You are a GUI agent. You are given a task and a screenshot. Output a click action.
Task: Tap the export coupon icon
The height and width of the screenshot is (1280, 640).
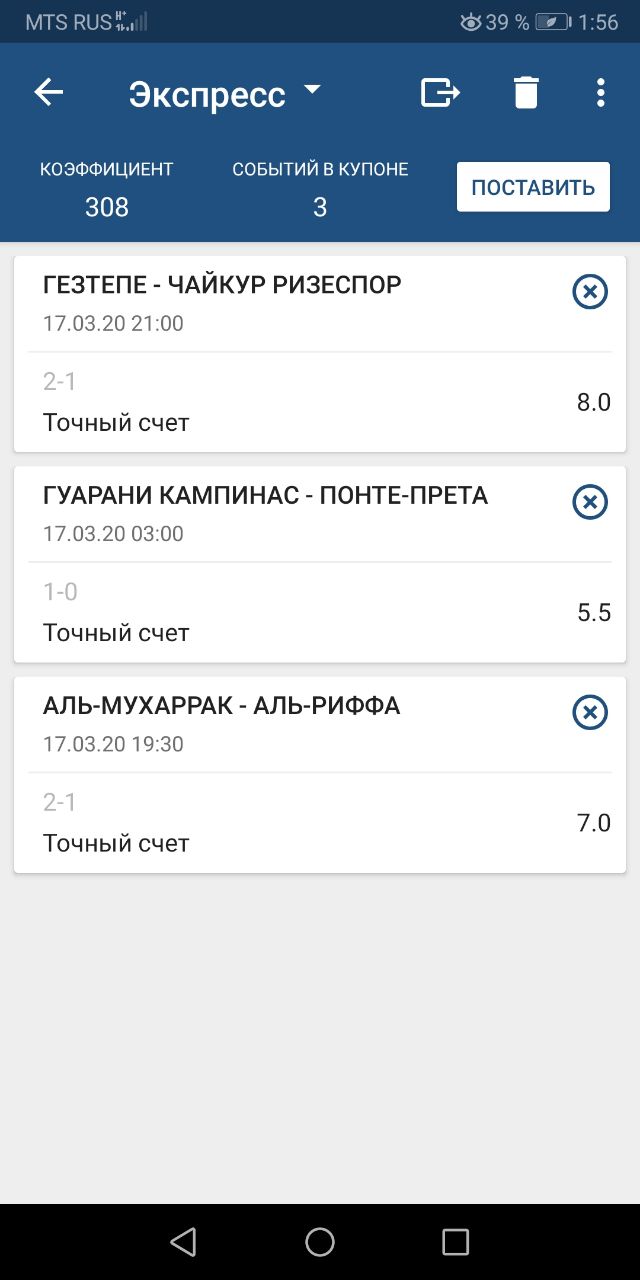(440, 93)
